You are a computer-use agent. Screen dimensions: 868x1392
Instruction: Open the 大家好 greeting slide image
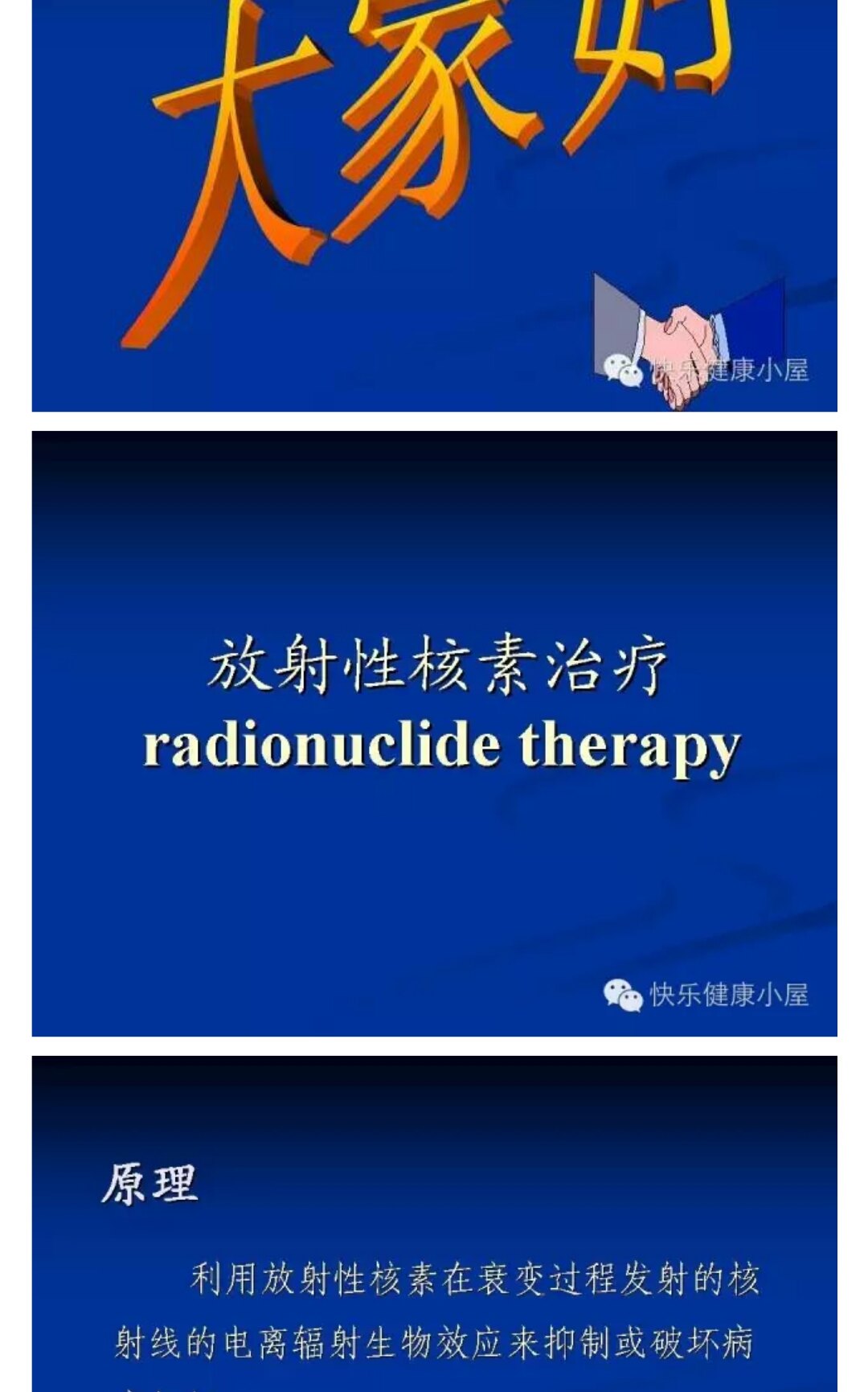coord(434,205)
